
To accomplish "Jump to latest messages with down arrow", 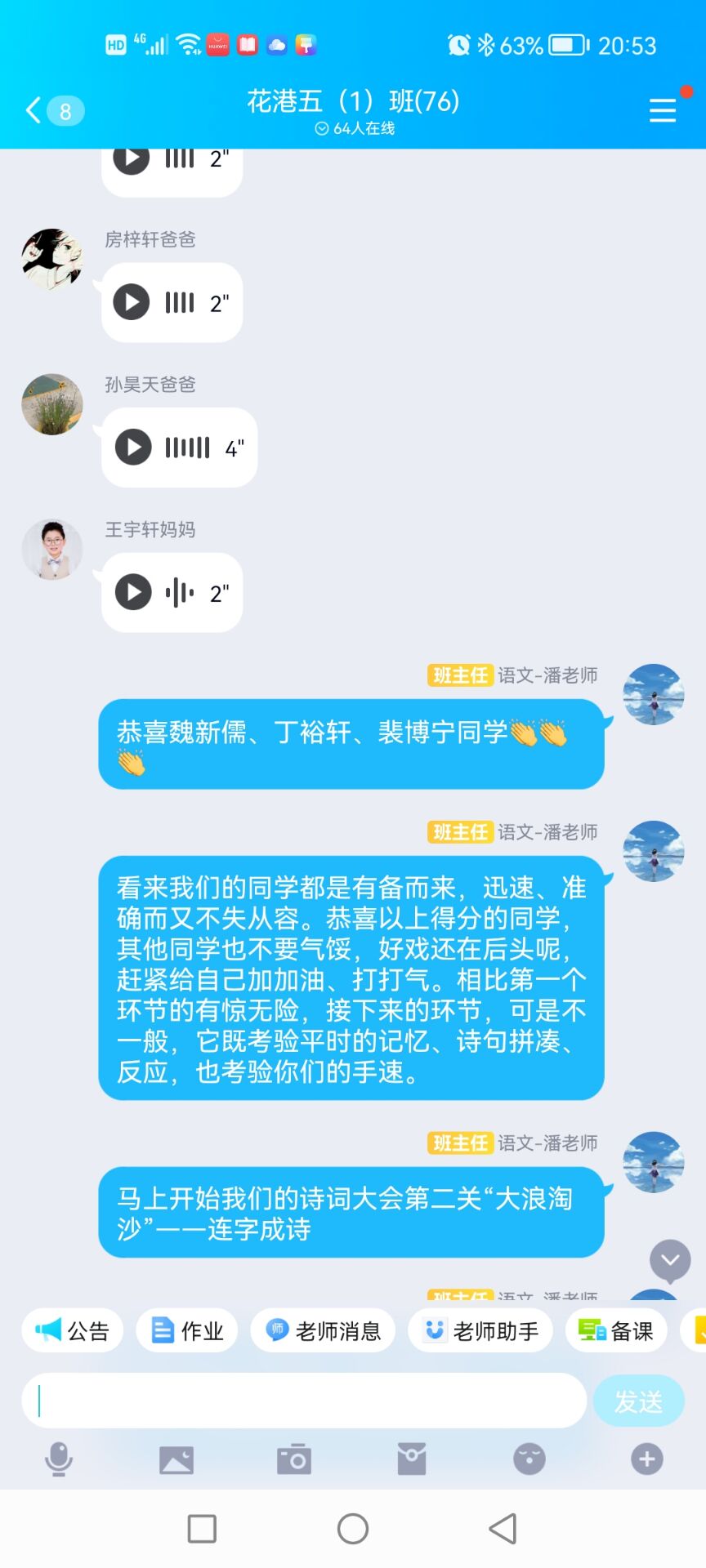I will click(x=670, y=1260).
